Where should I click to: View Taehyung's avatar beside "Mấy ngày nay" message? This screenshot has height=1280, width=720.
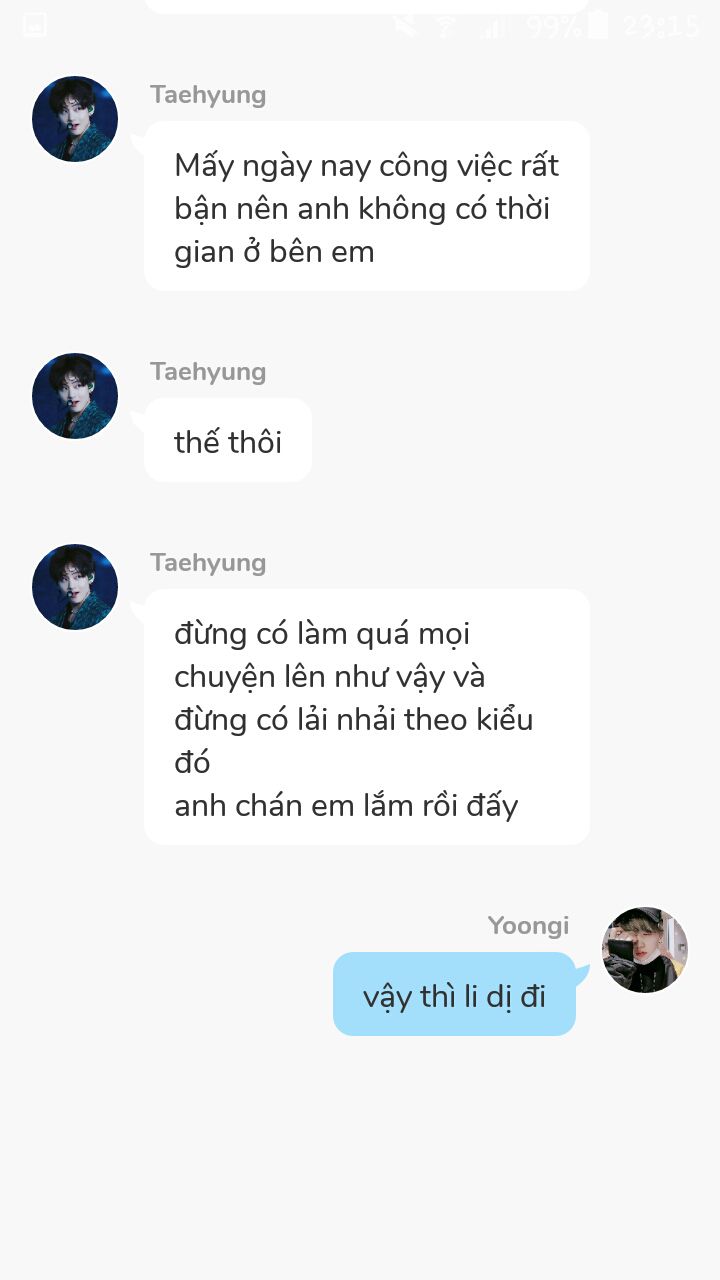tap(75, 119)
